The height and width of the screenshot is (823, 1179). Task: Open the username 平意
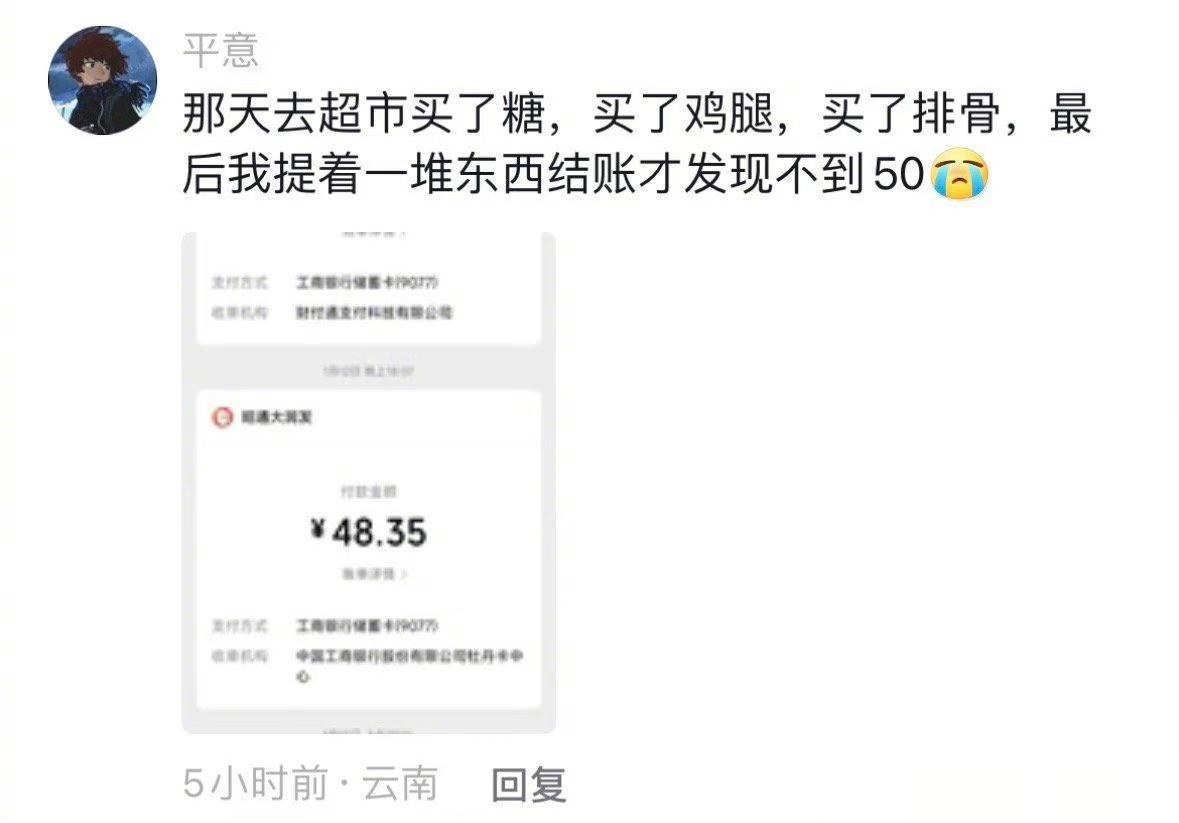pos(222,50)
